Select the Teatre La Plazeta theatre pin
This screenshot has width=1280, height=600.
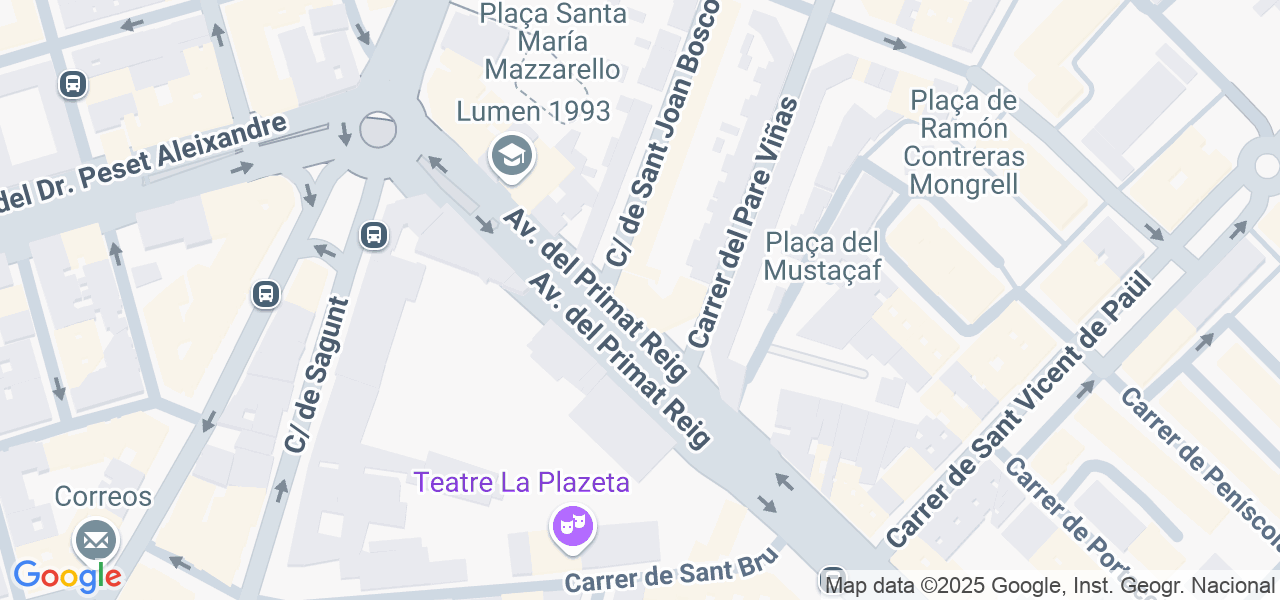573,526
